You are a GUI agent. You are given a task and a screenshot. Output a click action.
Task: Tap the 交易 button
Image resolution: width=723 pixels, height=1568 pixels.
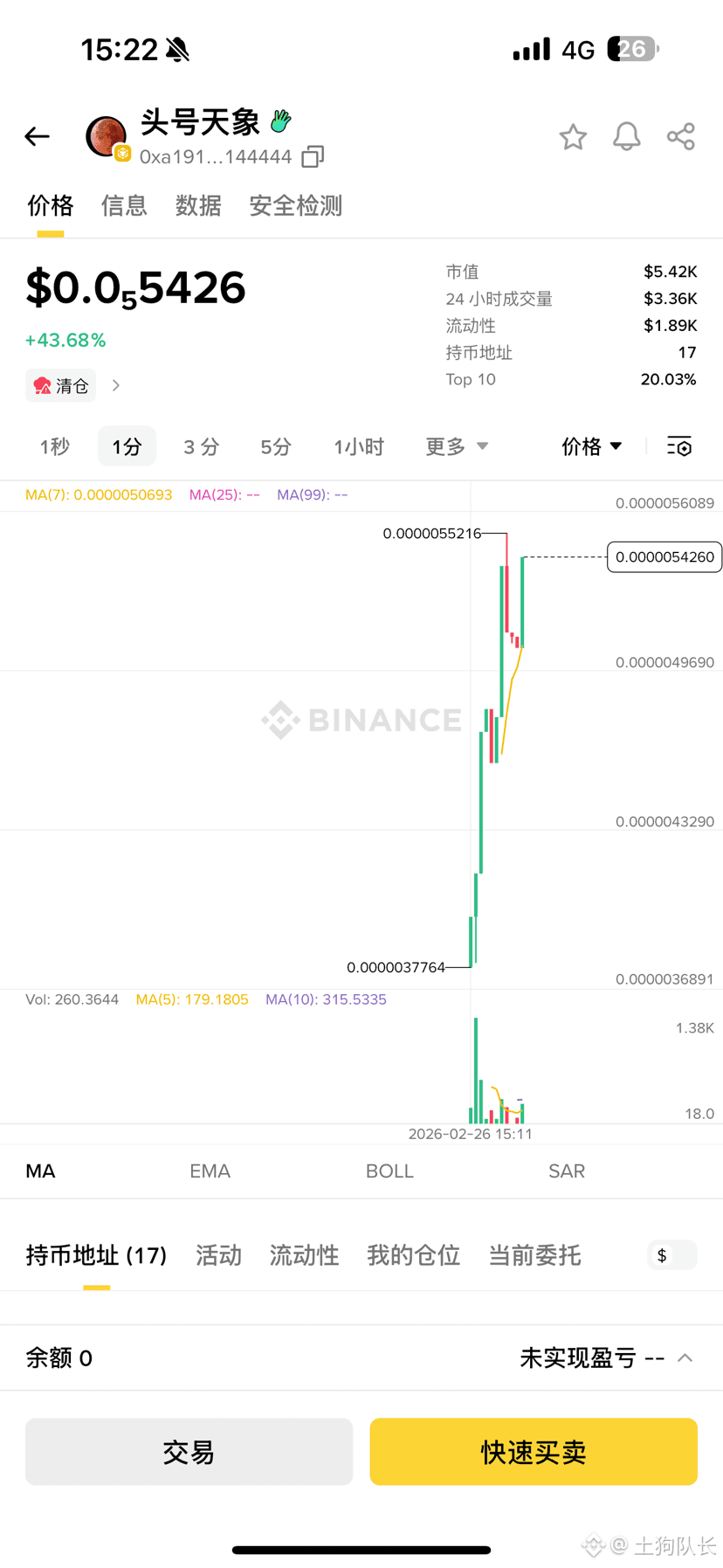189,1452
